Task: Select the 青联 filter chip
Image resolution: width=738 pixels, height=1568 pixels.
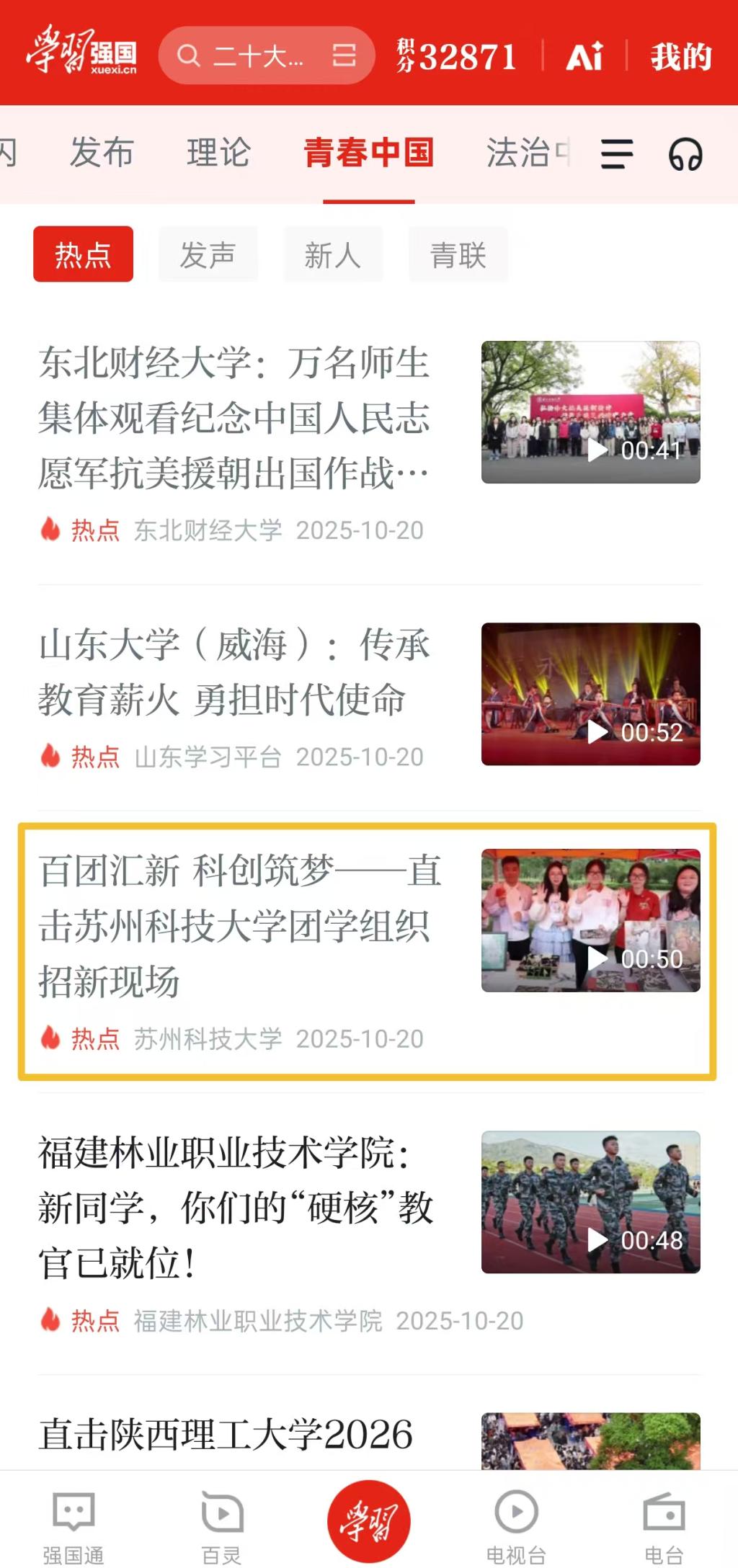Action: pyautogui.click(x=458, y=254)
